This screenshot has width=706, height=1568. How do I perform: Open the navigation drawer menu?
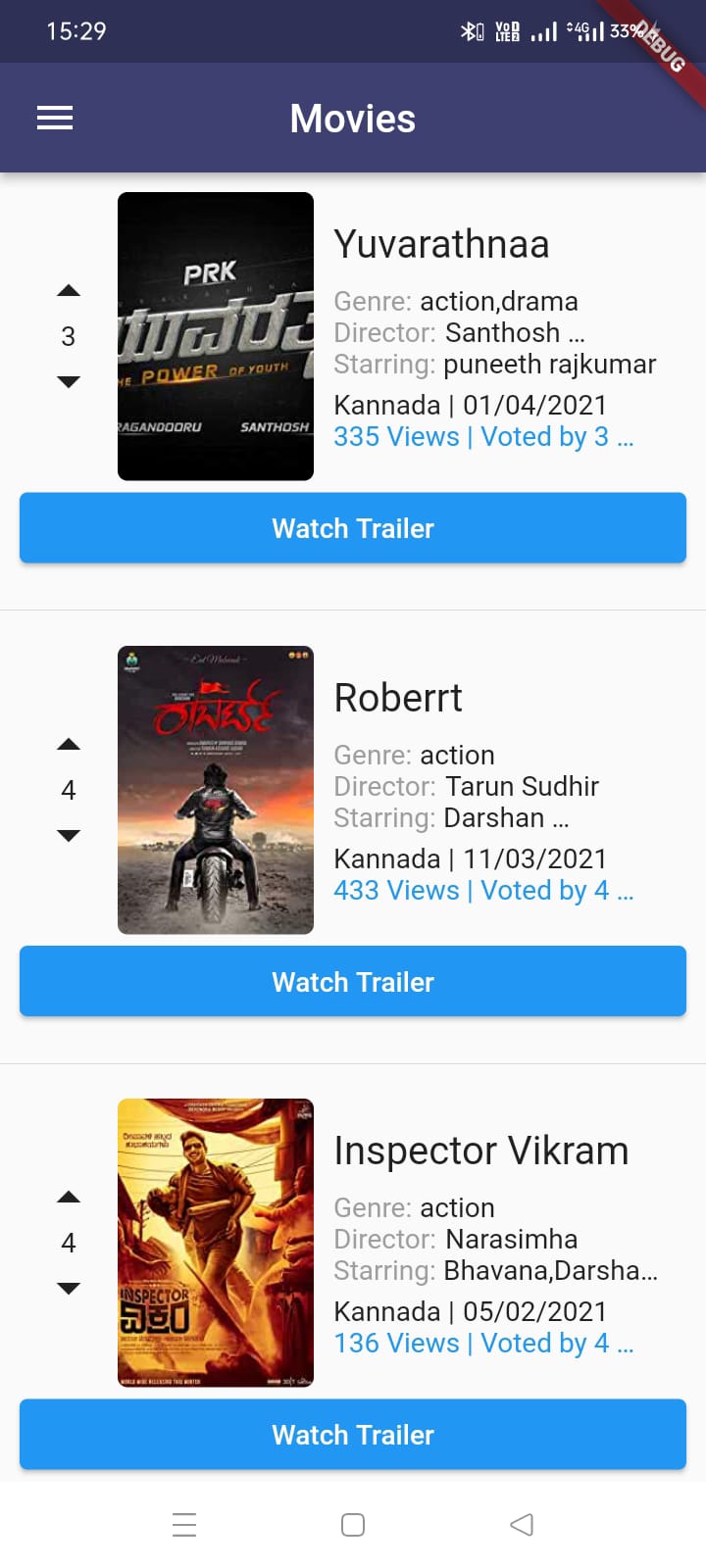(54, 118)
